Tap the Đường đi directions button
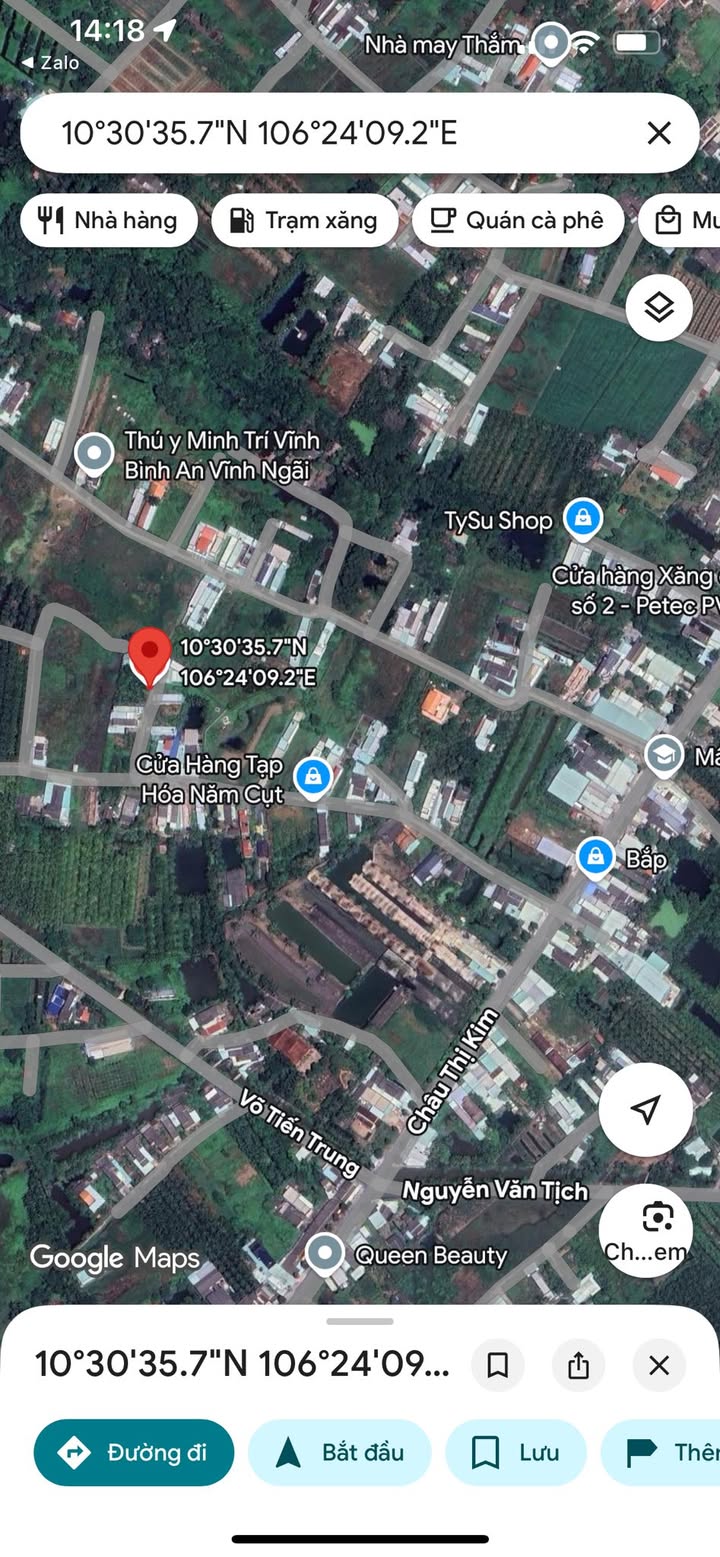Viewport: 720px width, 1557px height. [x=134, y=1452]
